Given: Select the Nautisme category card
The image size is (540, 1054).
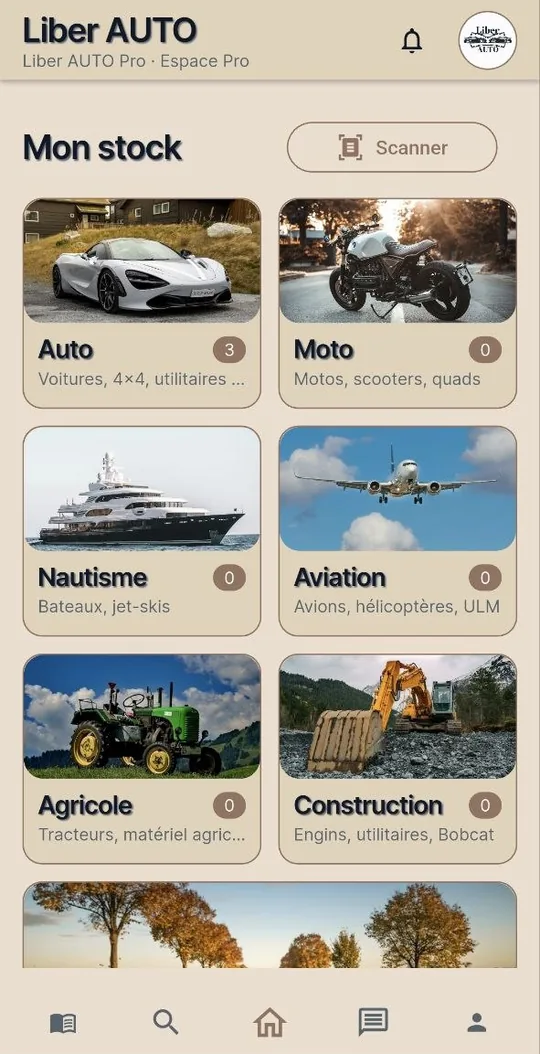Looking at the screenshot, I should click(x=142, y=531).
